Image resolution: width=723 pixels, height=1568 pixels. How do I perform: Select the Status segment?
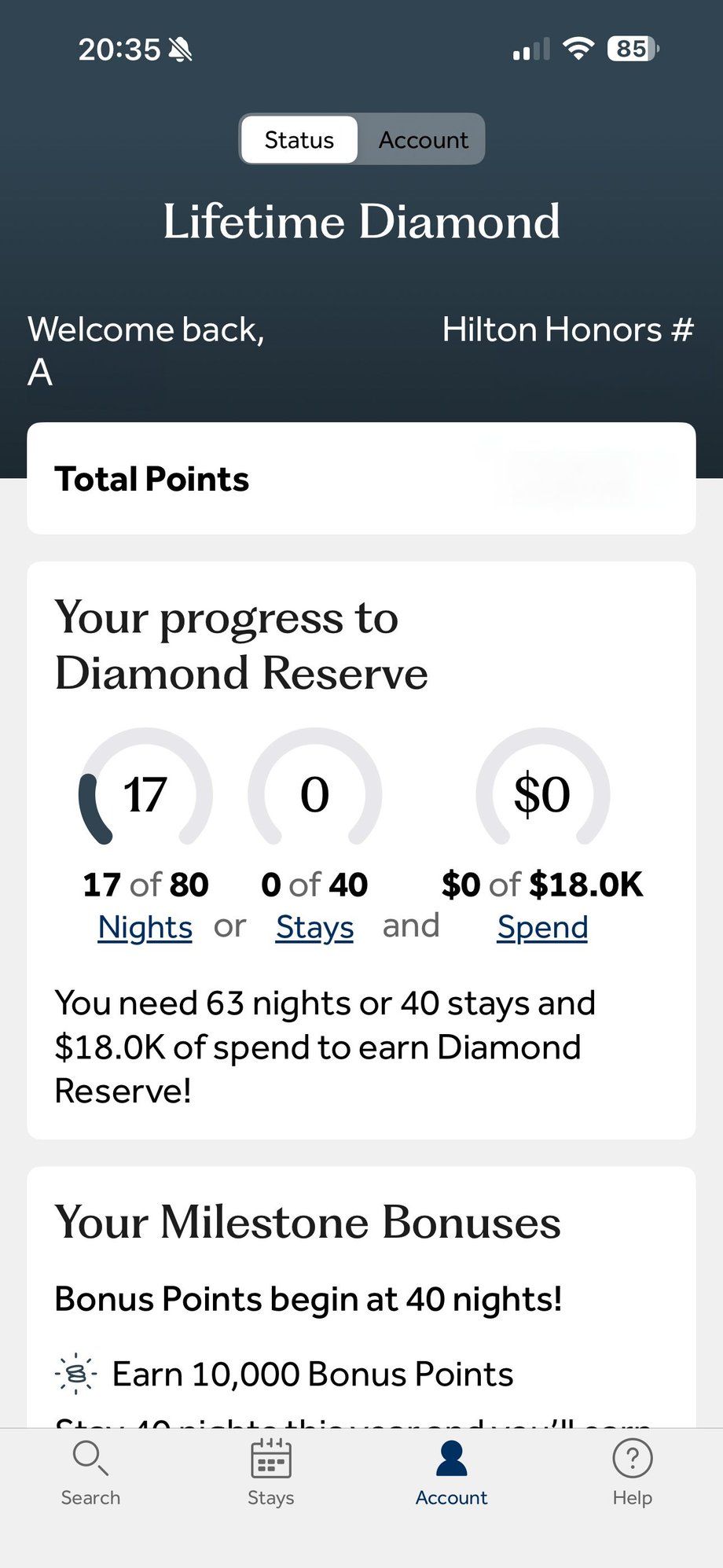(x=299, y=139)
